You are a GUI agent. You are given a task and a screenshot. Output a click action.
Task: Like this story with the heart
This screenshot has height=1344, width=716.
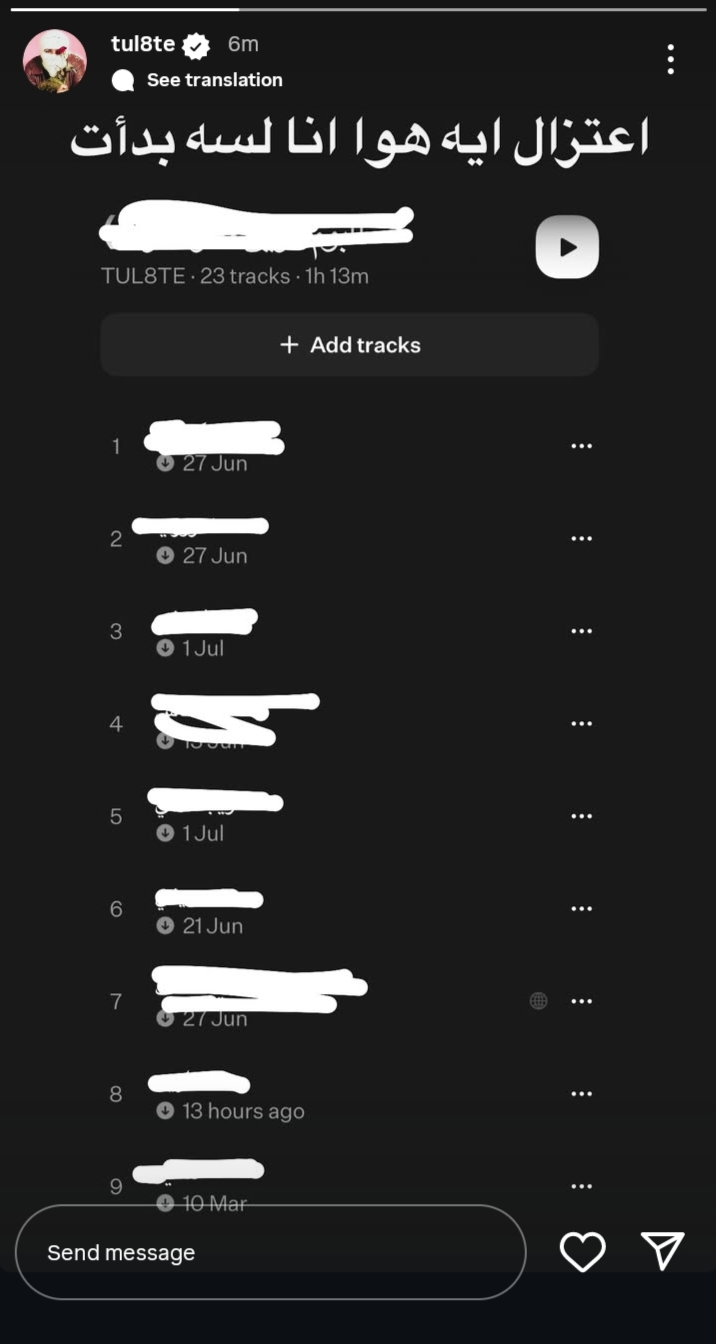[x=582, y=1252]
